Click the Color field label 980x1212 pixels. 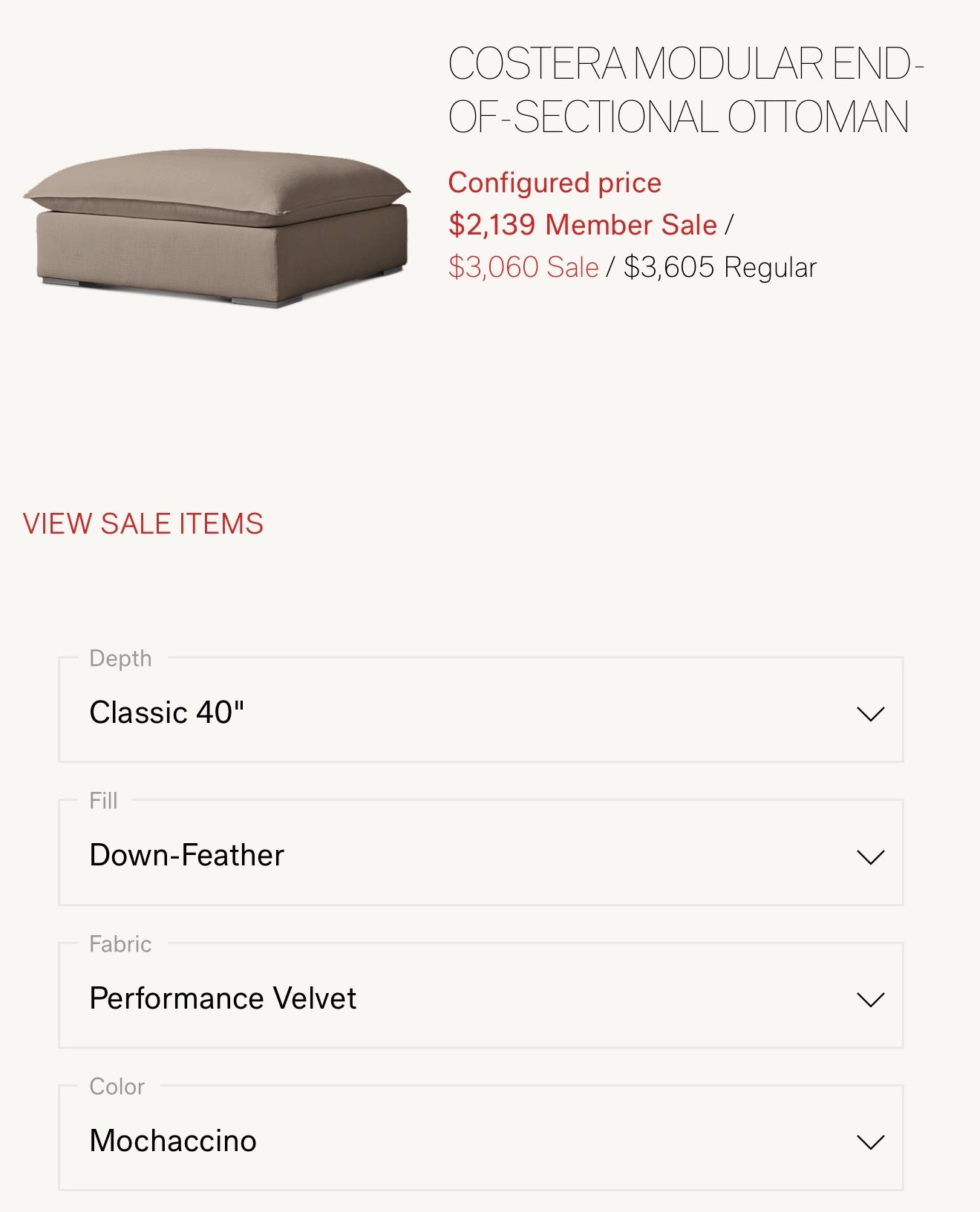coord(115,1086)
